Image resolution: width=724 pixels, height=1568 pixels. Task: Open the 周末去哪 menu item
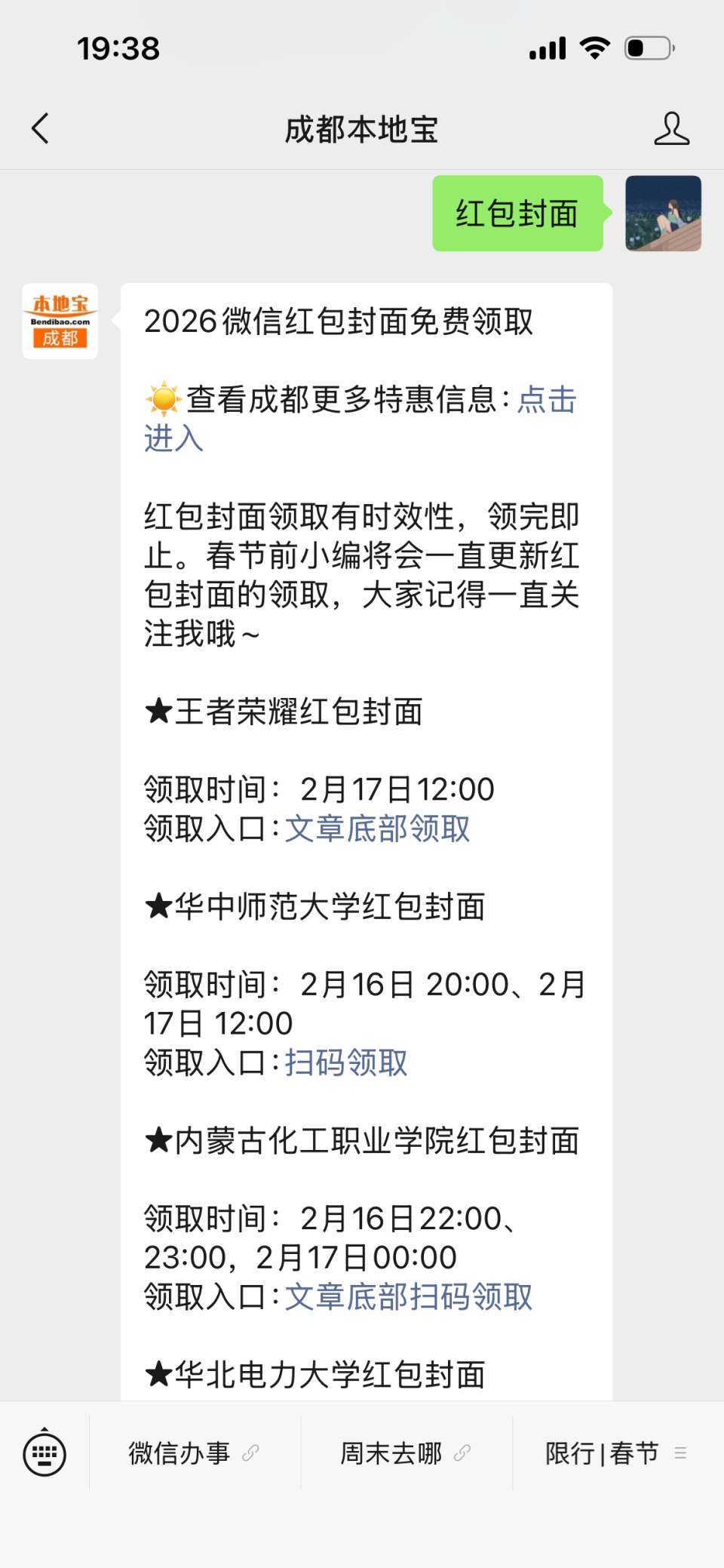391,1450
